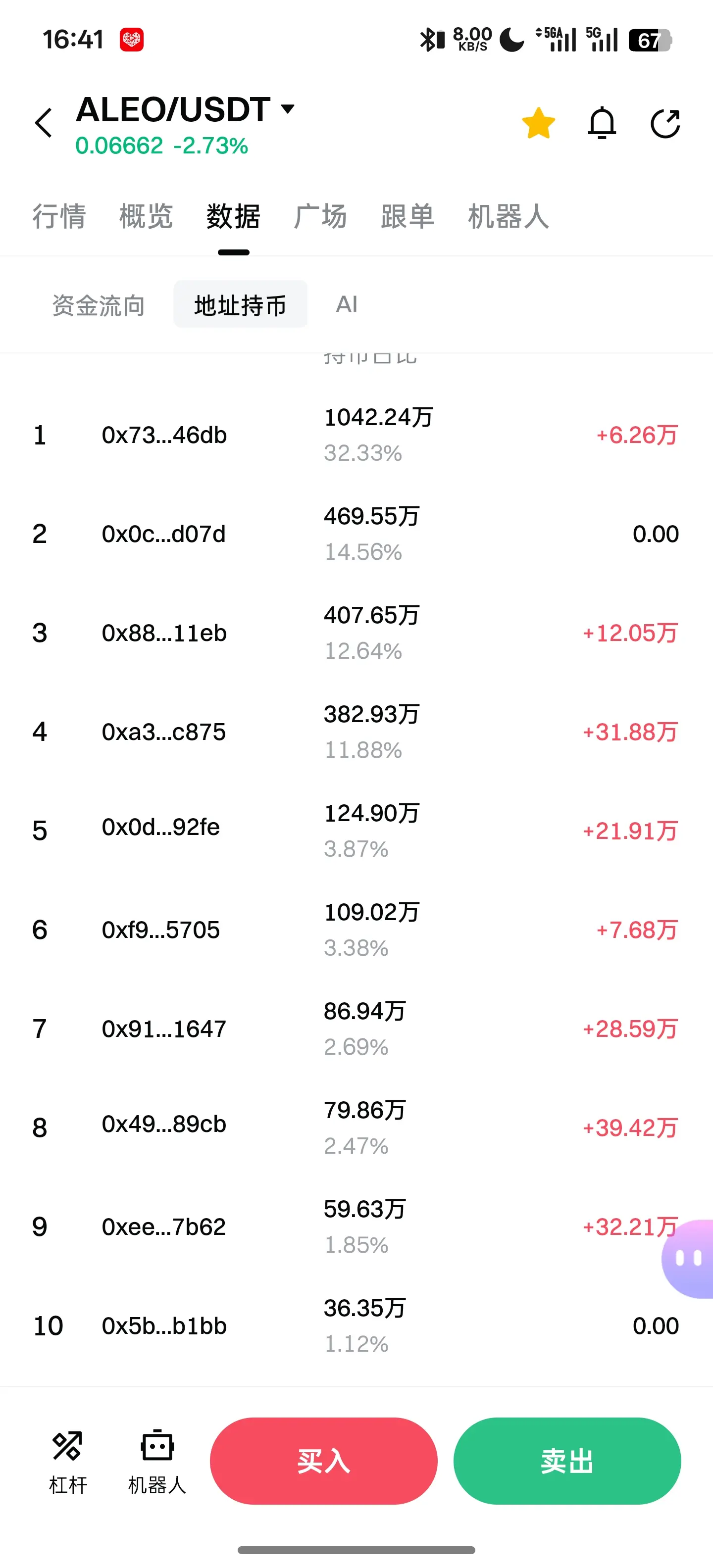Open the floating purple assistant bubble
The width and height of the screenshot is (713, 1568).
click(689, 1259)
